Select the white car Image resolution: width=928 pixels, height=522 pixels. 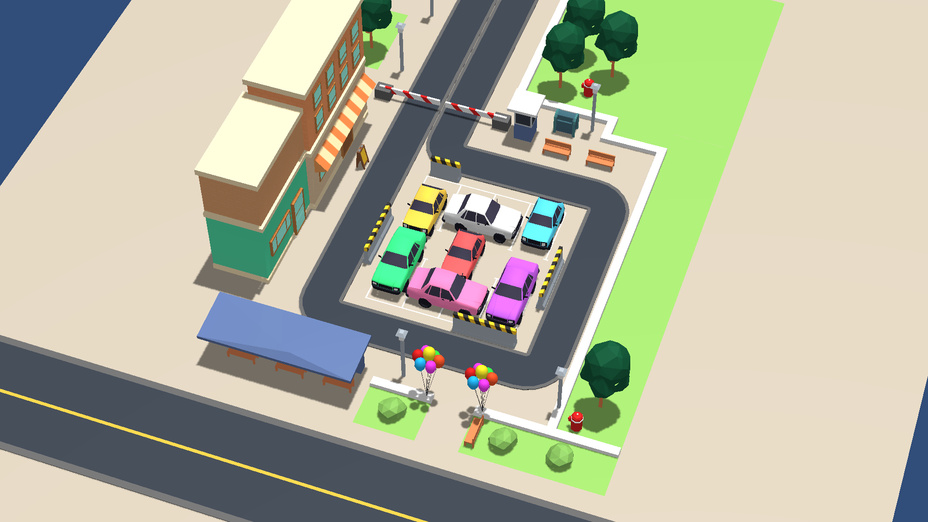click(x=483, y=216)
